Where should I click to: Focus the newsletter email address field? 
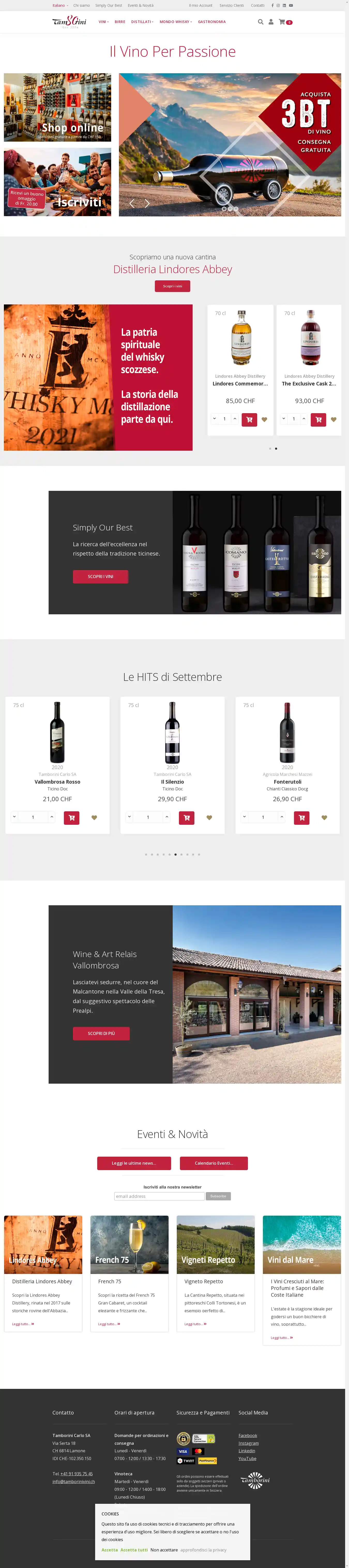tap(159, 1196)
